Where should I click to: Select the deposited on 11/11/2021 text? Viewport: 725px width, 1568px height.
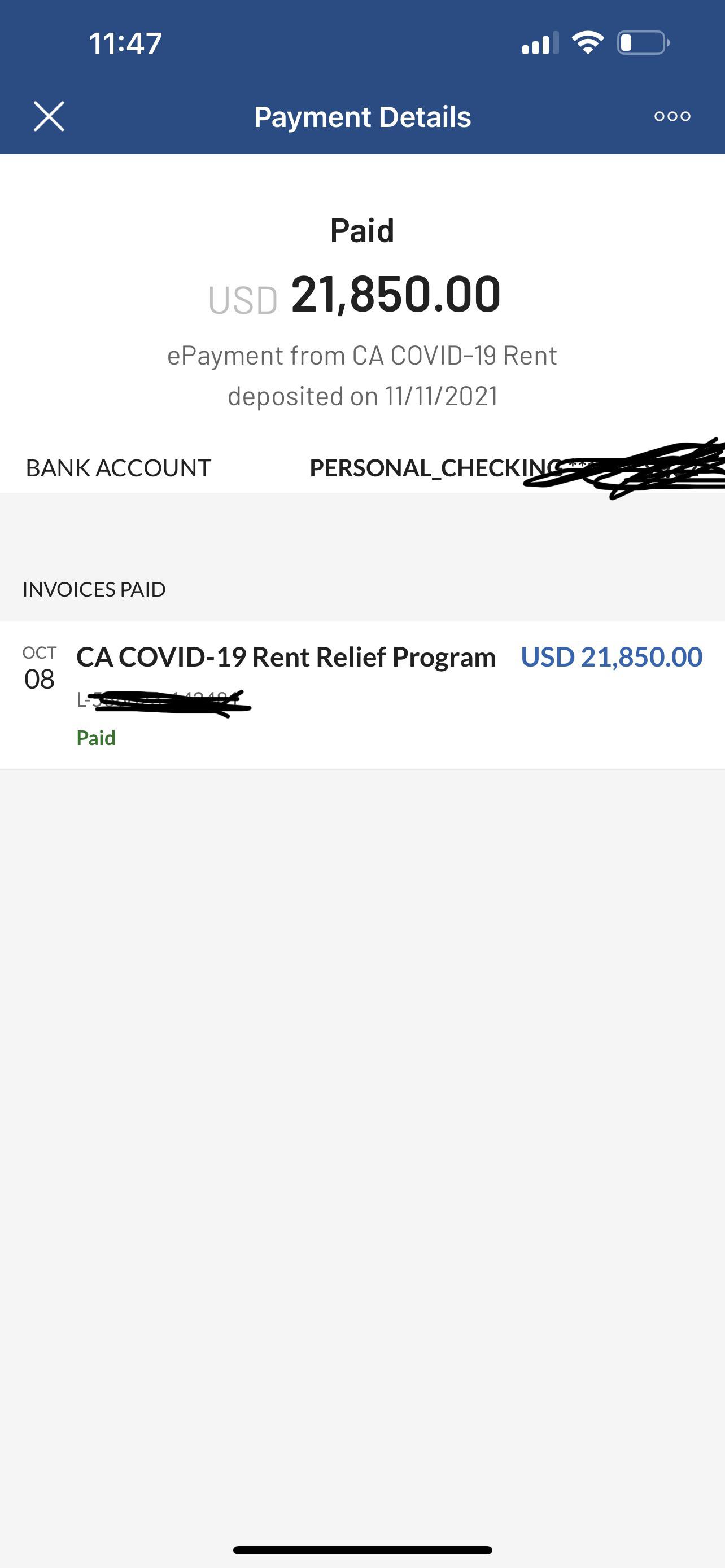click(x=362, y=397)
